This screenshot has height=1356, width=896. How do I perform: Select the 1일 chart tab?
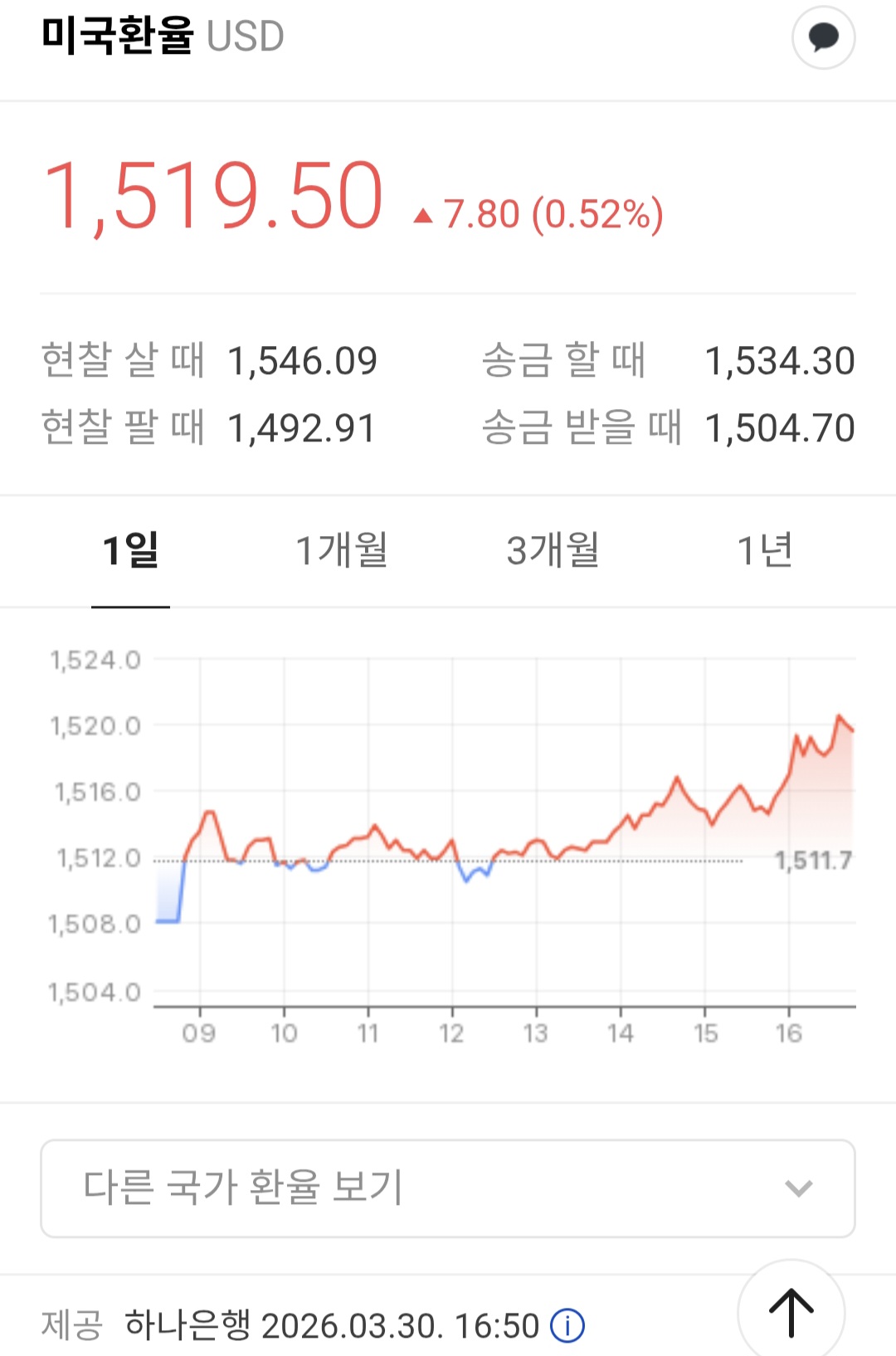[130, 551]
